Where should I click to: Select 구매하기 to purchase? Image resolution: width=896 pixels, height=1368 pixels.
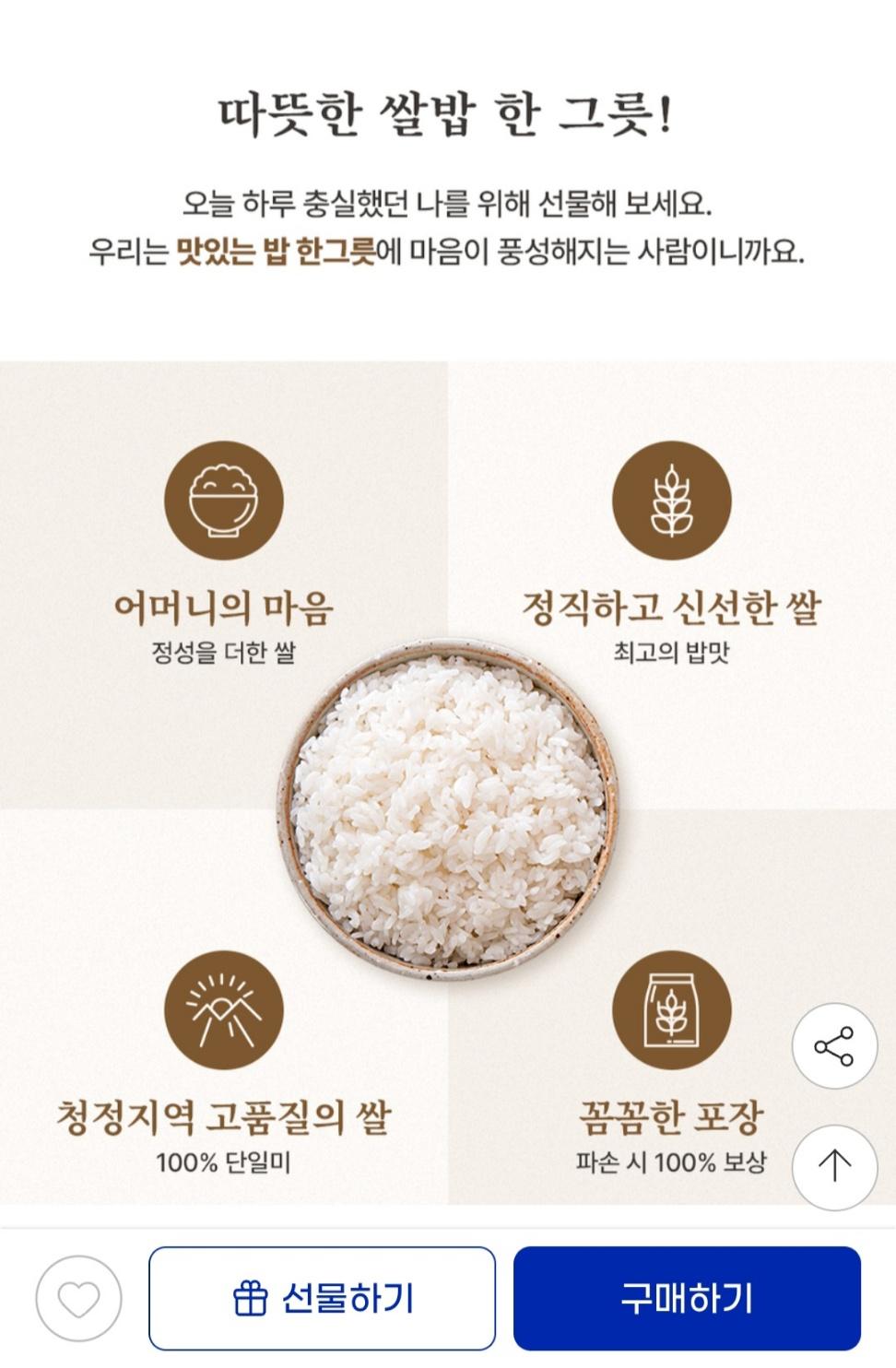click(x=687, y=1299)
